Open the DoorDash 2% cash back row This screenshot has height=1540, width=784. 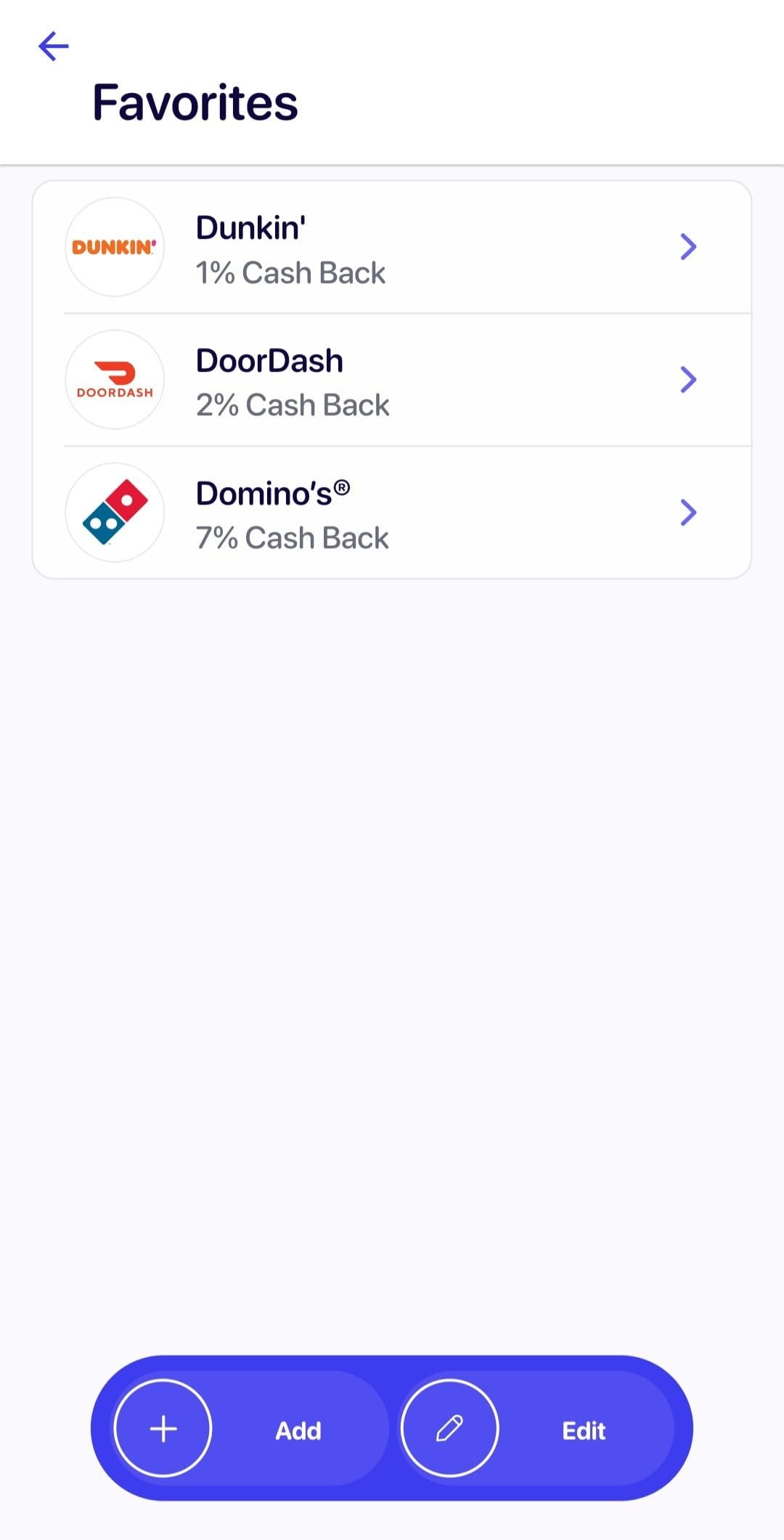(x=392, y=380)
